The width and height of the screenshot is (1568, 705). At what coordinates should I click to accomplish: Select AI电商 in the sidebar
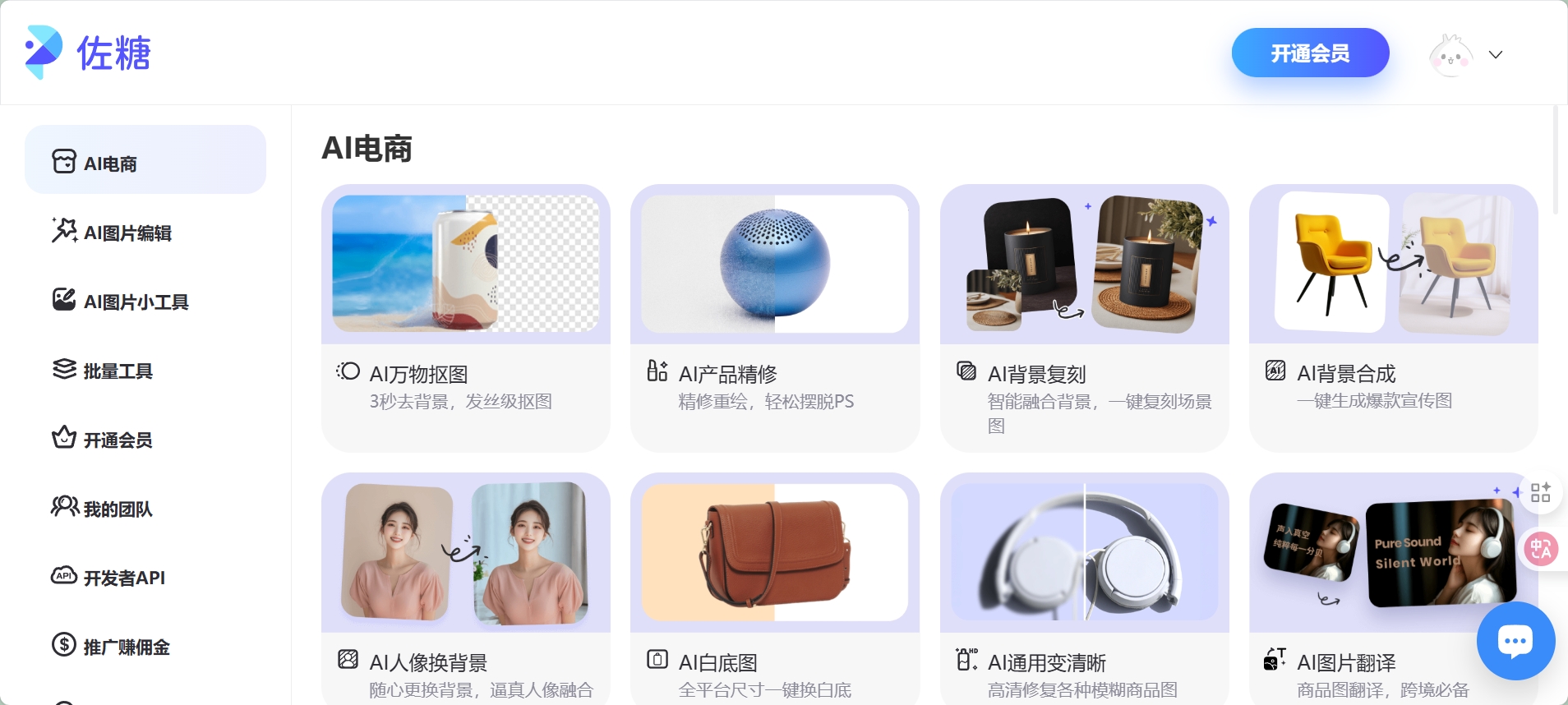coord(145,160)
